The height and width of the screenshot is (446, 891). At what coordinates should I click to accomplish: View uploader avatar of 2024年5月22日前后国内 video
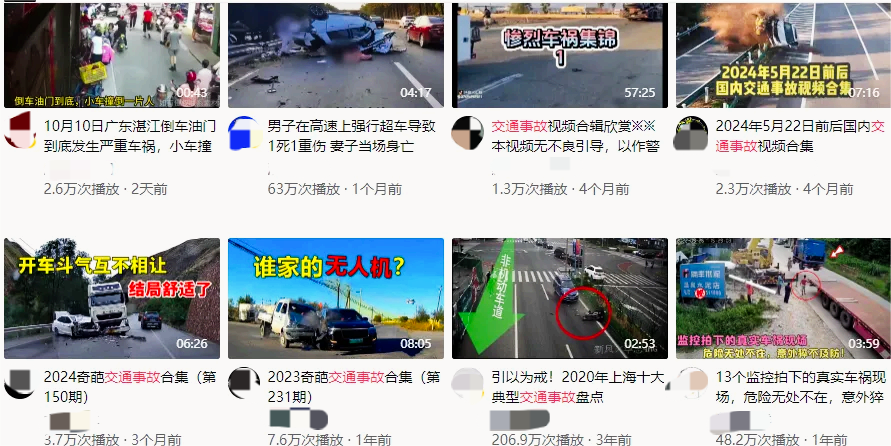pyautogui.click(x=692, y=132)
